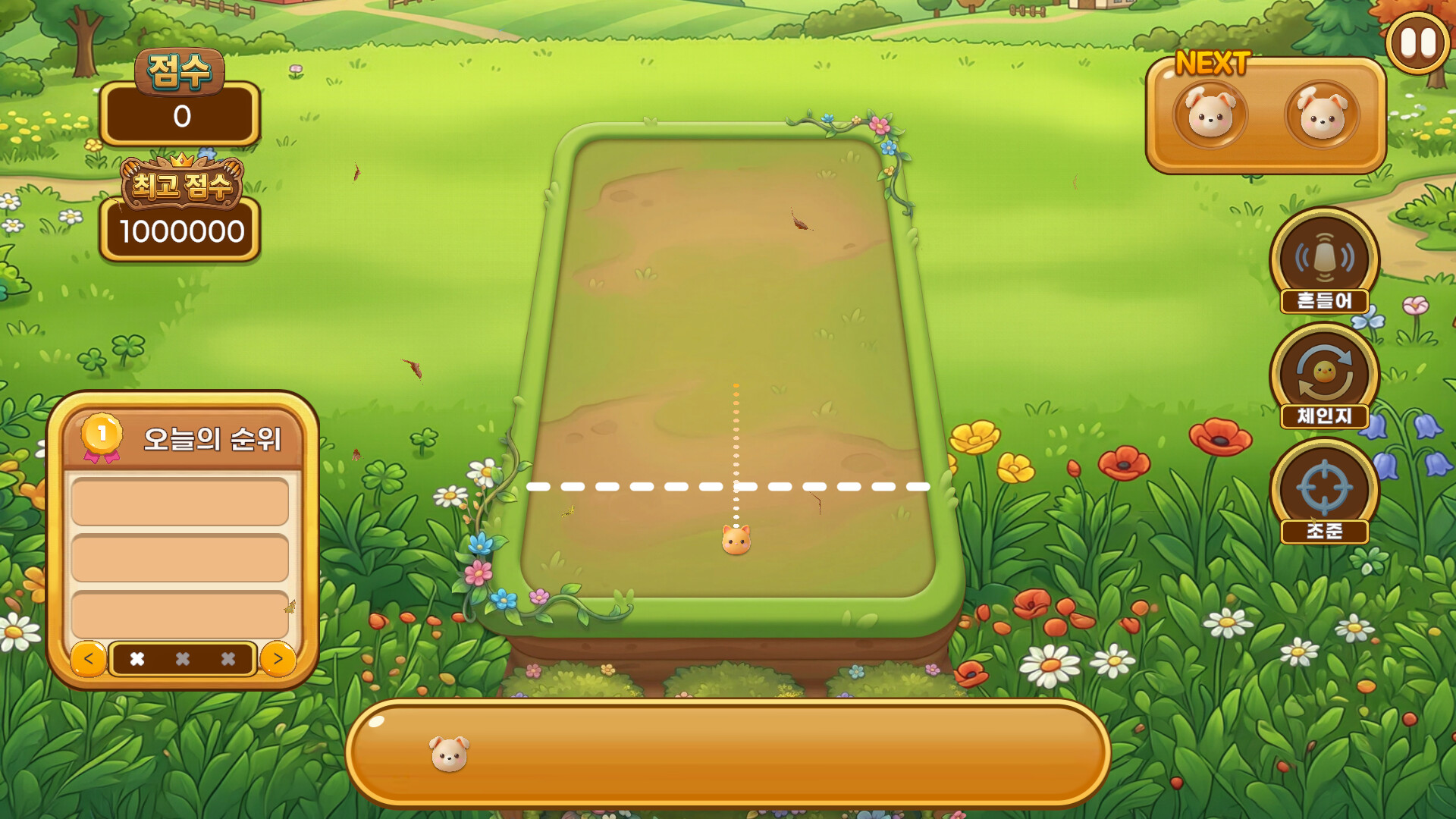Use the 체인지 swap item
The image size is (1456, 819).
(x=1324, y=376)
